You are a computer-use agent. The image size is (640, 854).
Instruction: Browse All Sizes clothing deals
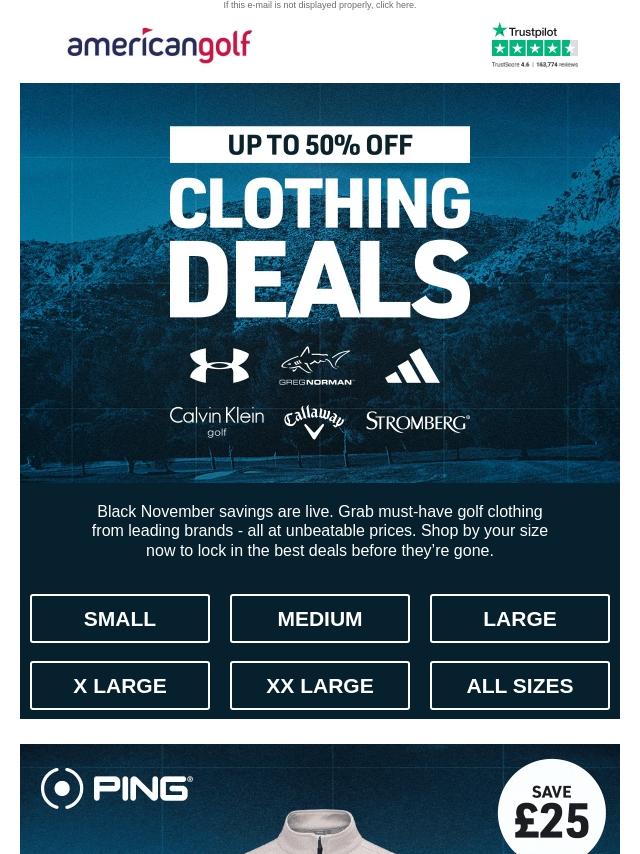(x=520, y=685)
